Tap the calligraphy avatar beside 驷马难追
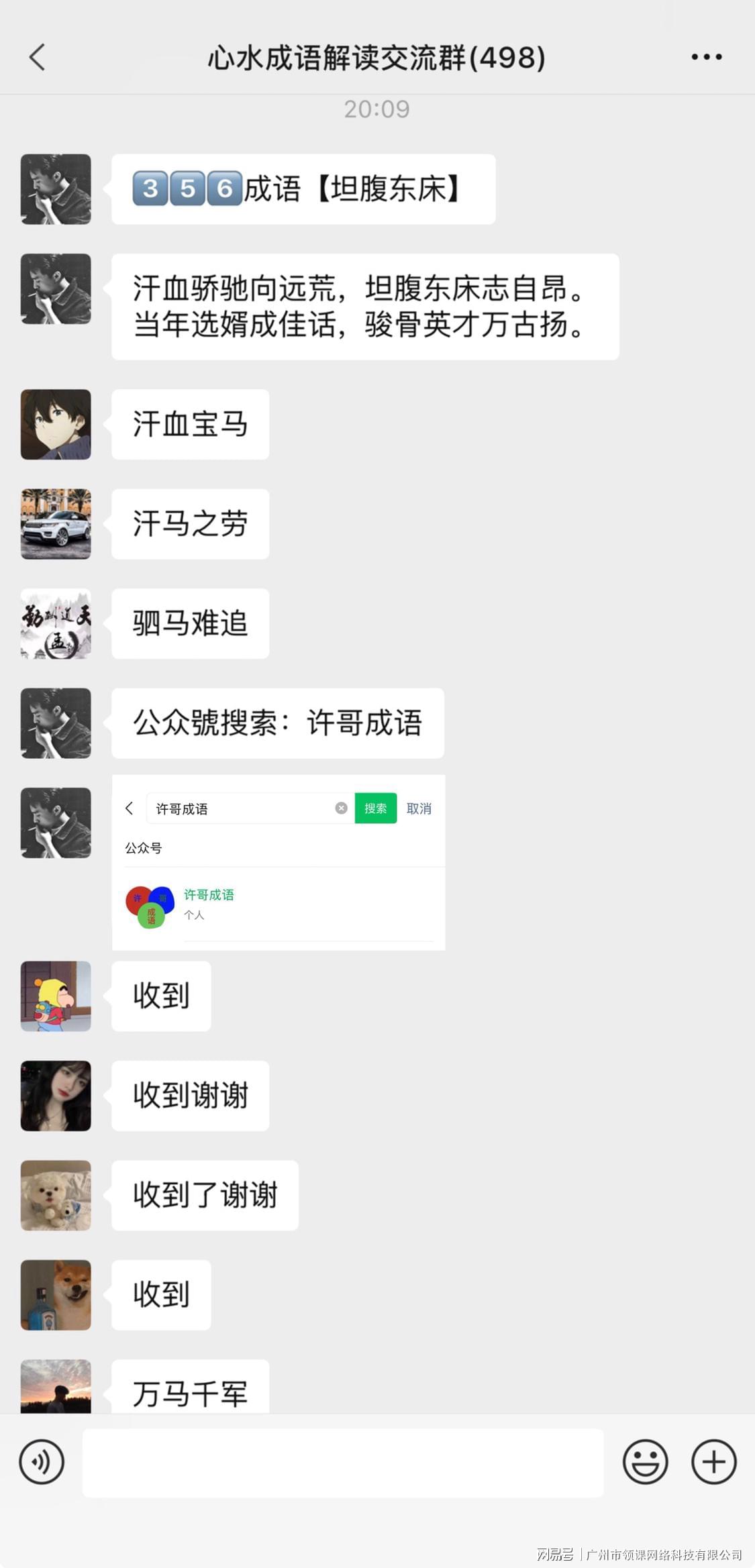Screen dimensions: 755x1568 click(56, 623)
